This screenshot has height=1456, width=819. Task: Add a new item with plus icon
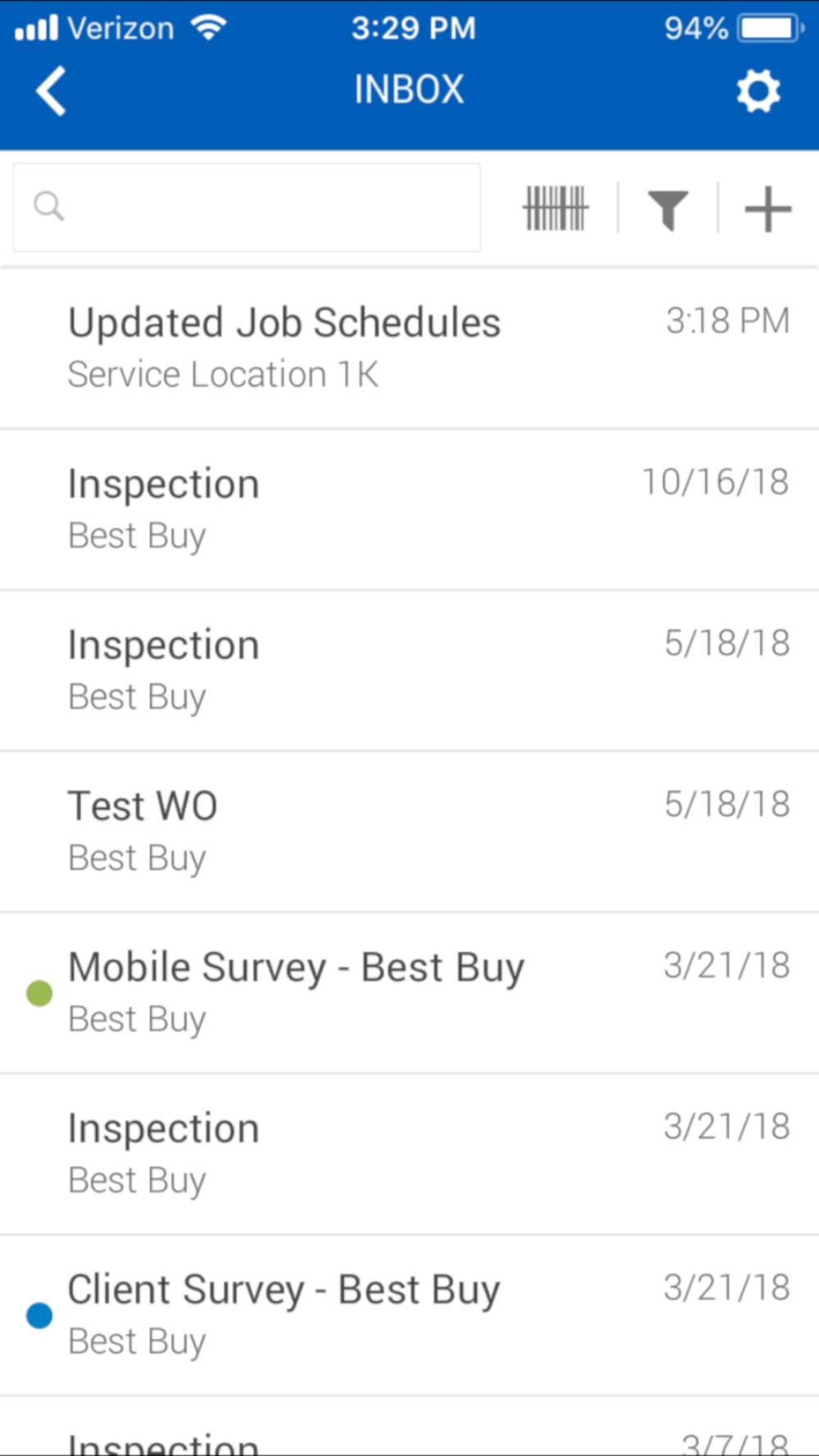pos(767,209)
